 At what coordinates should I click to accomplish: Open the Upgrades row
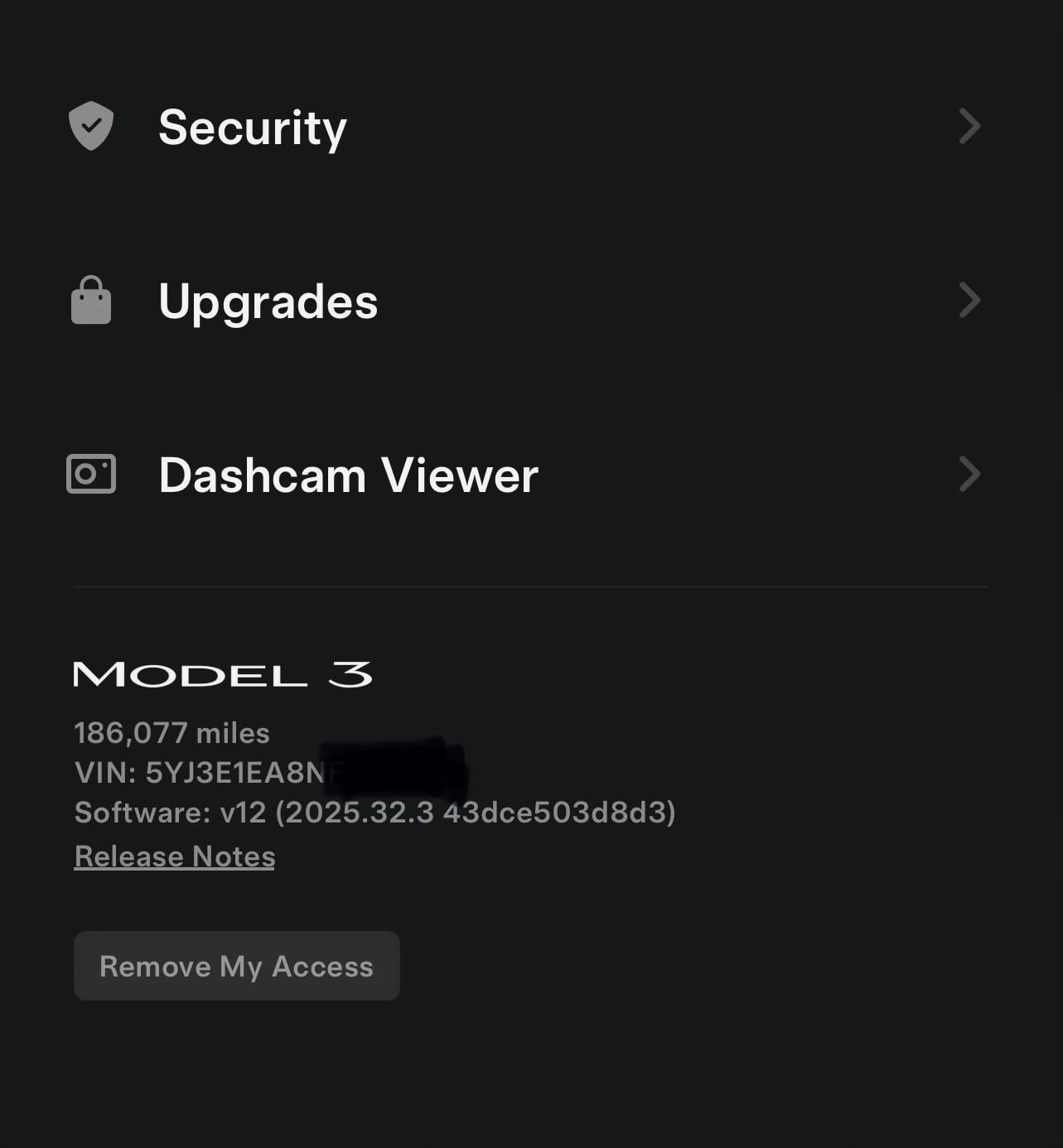pyautogui.click(x=267, y=301)
